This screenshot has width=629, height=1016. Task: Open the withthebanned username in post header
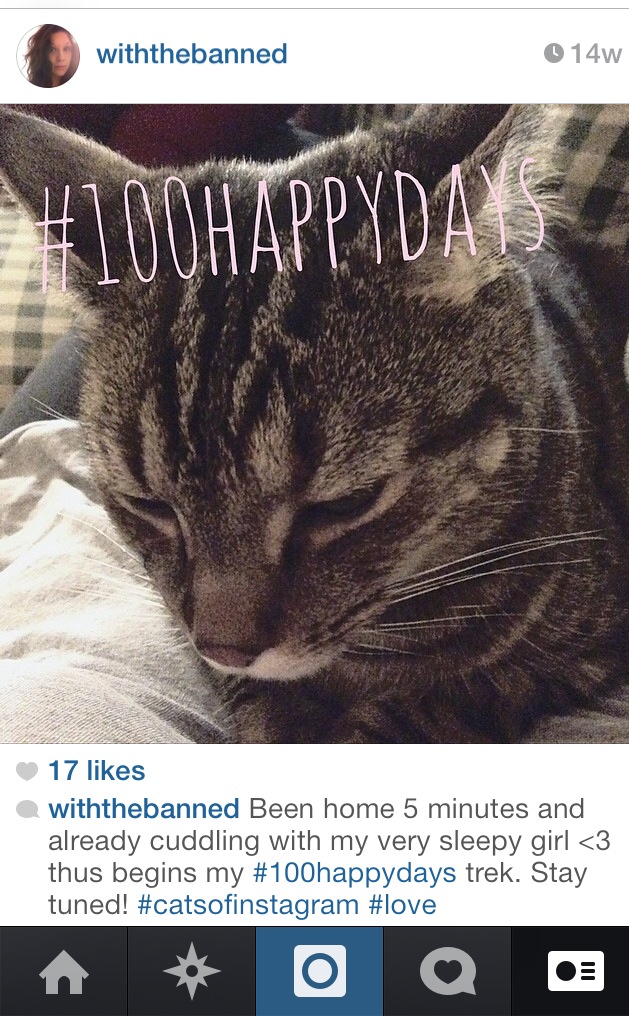191,54
